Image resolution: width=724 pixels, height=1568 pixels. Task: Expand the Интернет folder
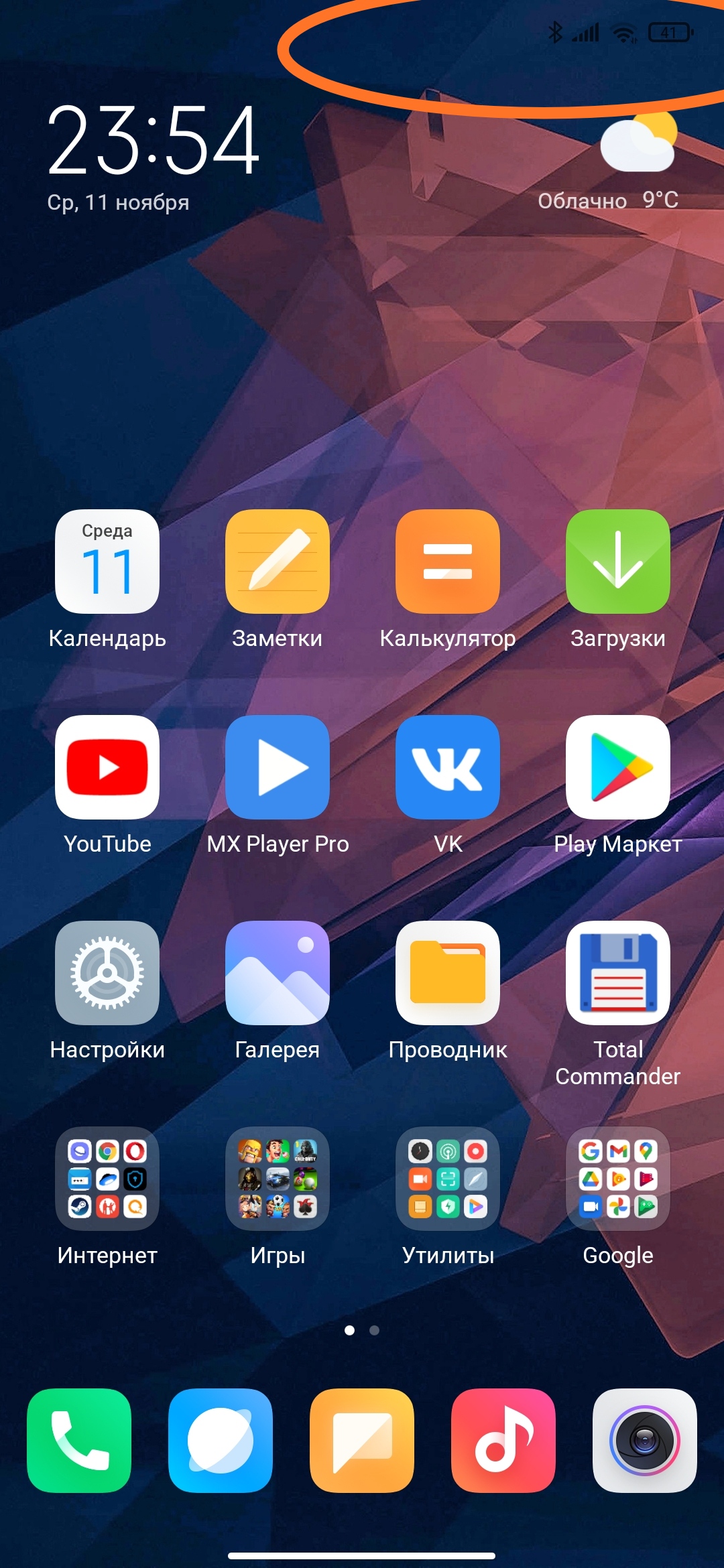coord(107,1179)
